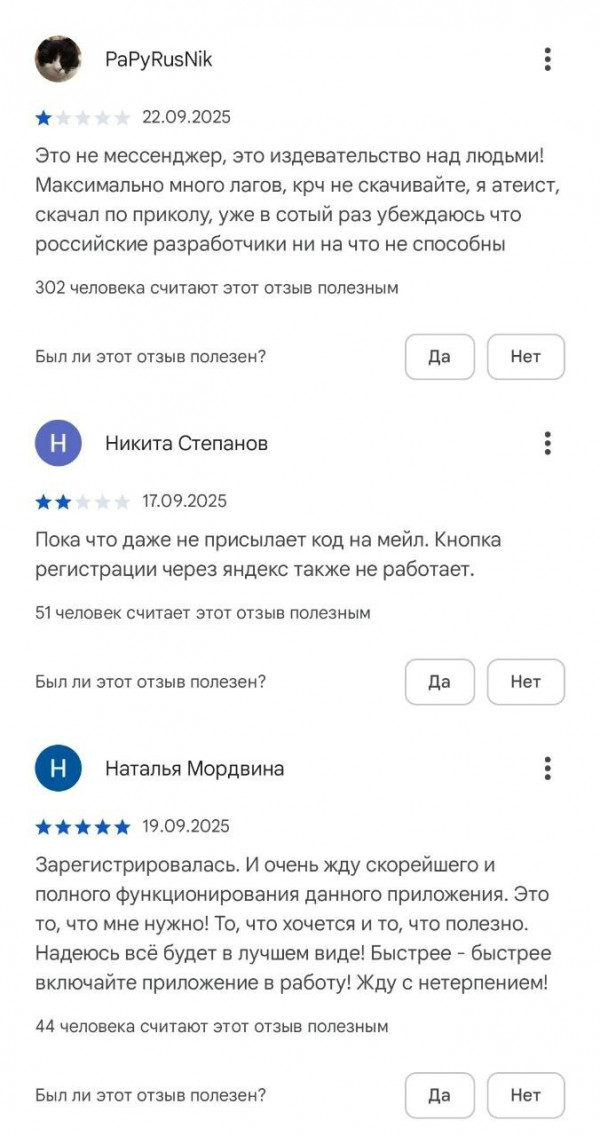Tap Нет under Наталья Мордвина's review
This screenshot has width=600, height=1136.
pyautogui.click(x=525, y=1095)
